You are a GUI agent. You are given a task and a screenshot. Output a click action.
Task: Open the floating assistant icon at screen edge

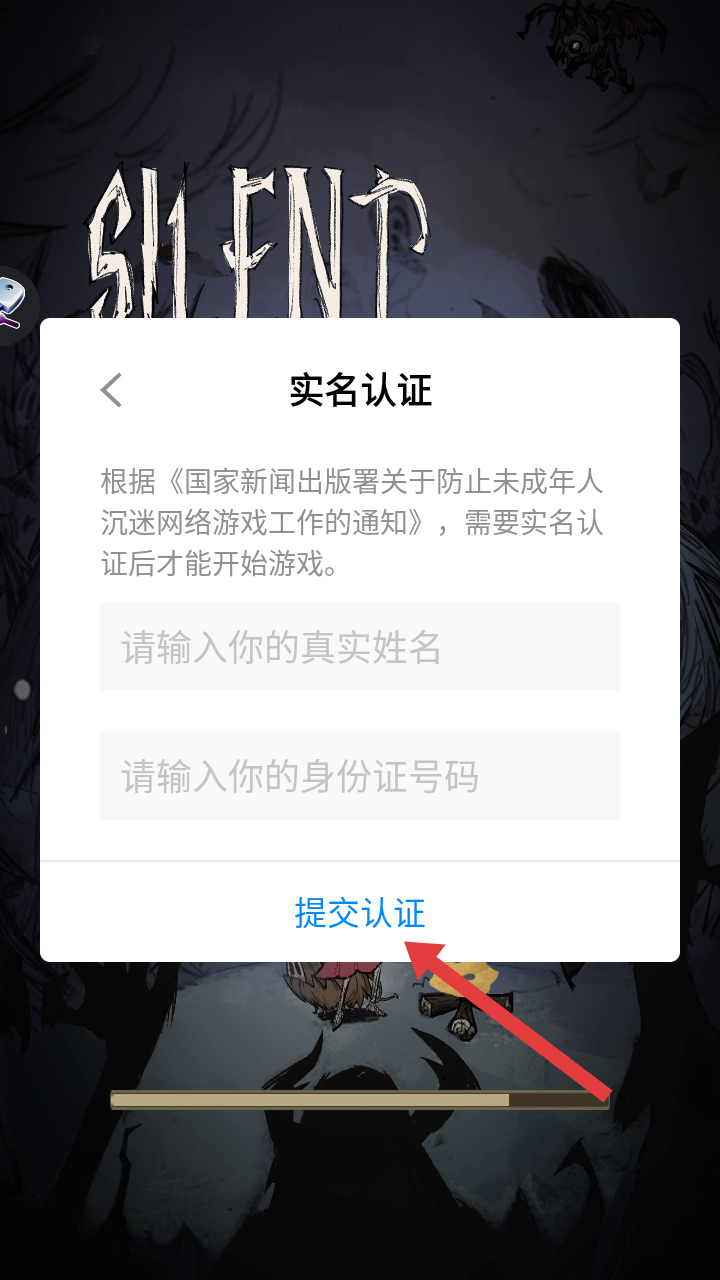pos(12,305)
